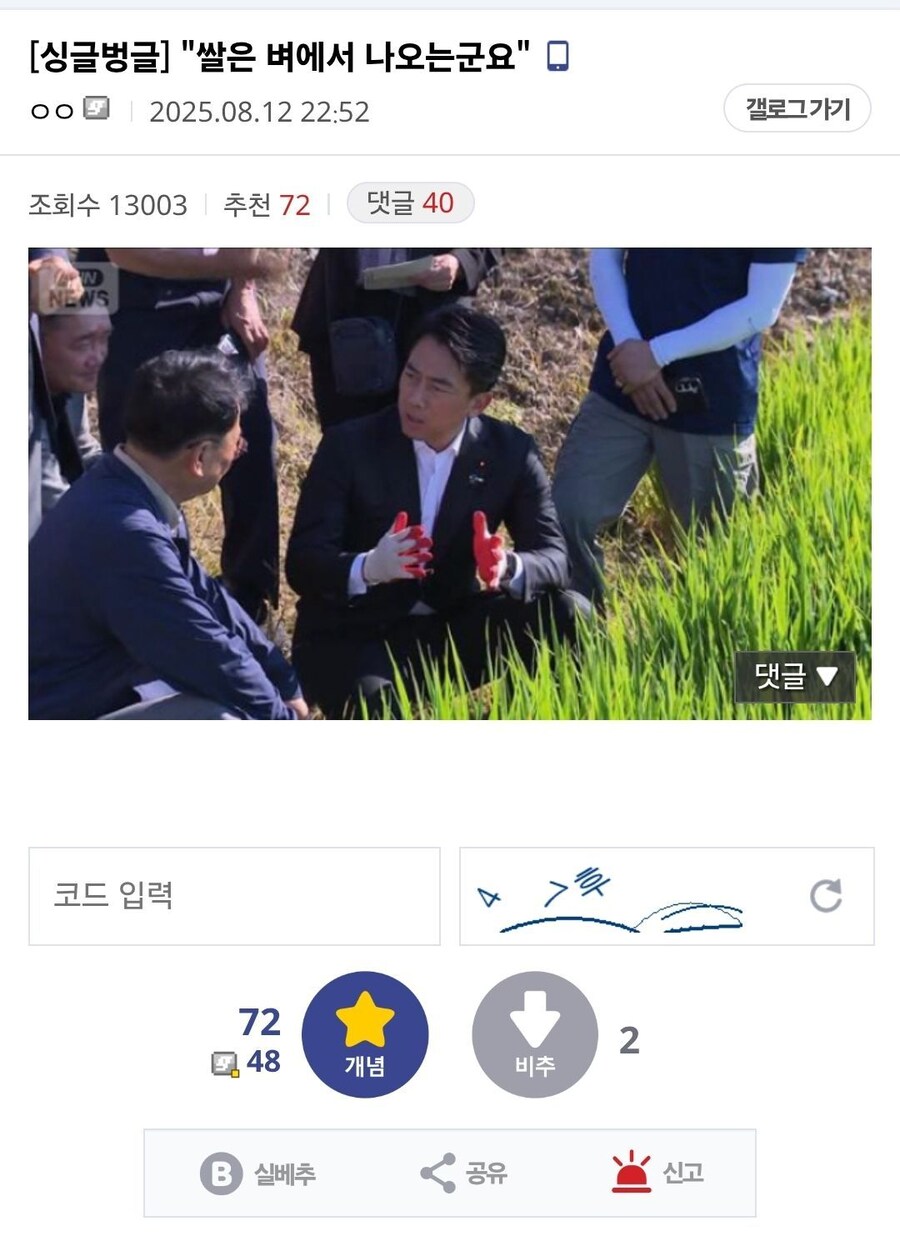Recommend the post with 개념 star

coord(365,1035)
